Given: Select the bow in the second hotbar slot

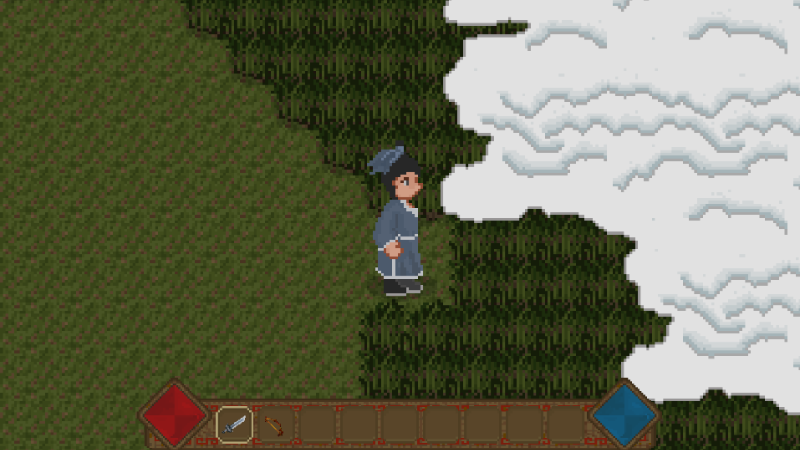Looking at the screenshot, I should [x=274, y=425].
